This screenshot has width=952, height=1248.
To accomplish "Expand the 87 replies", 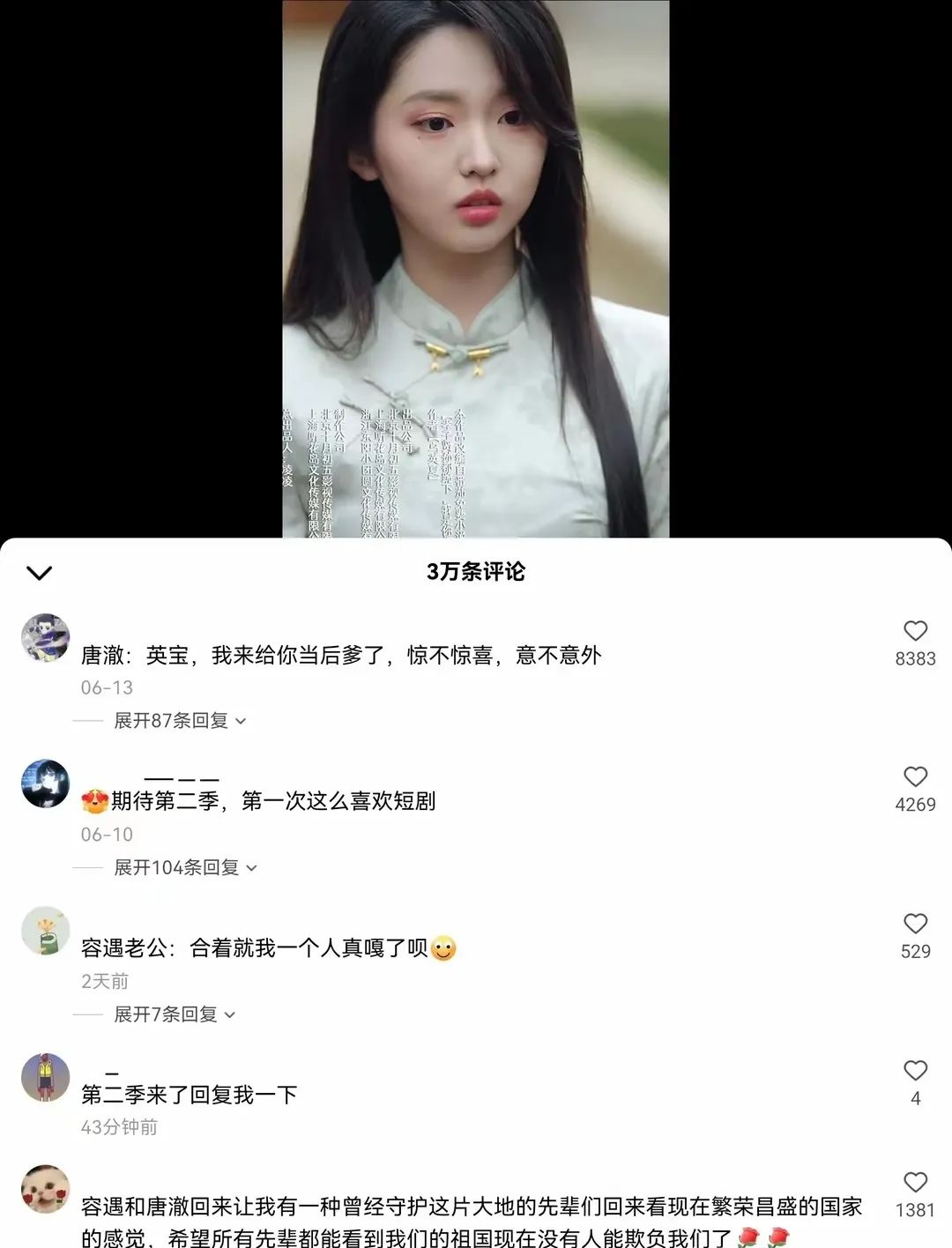I will pos(180,721).
